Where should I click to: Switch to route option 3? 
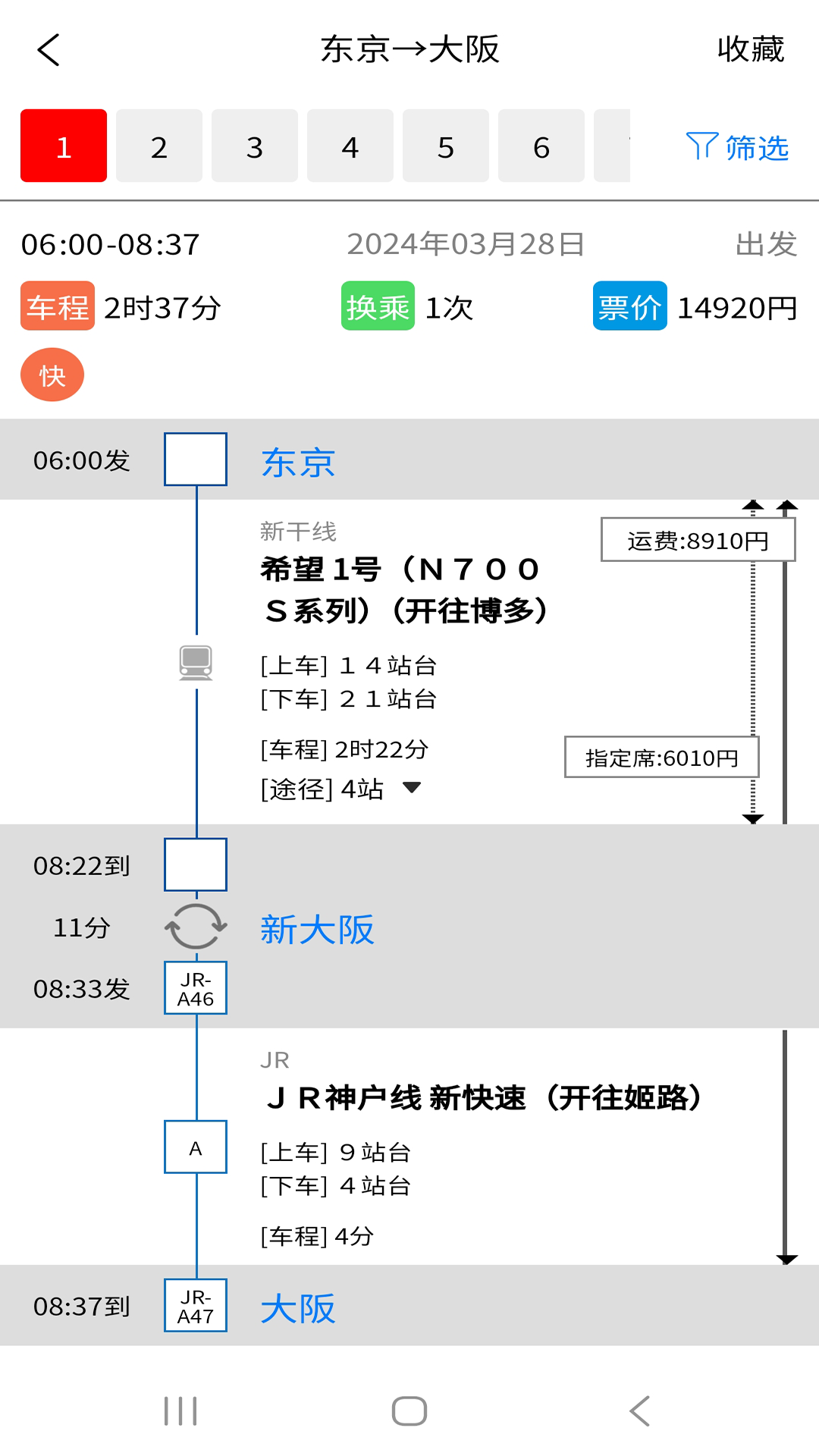254,146
